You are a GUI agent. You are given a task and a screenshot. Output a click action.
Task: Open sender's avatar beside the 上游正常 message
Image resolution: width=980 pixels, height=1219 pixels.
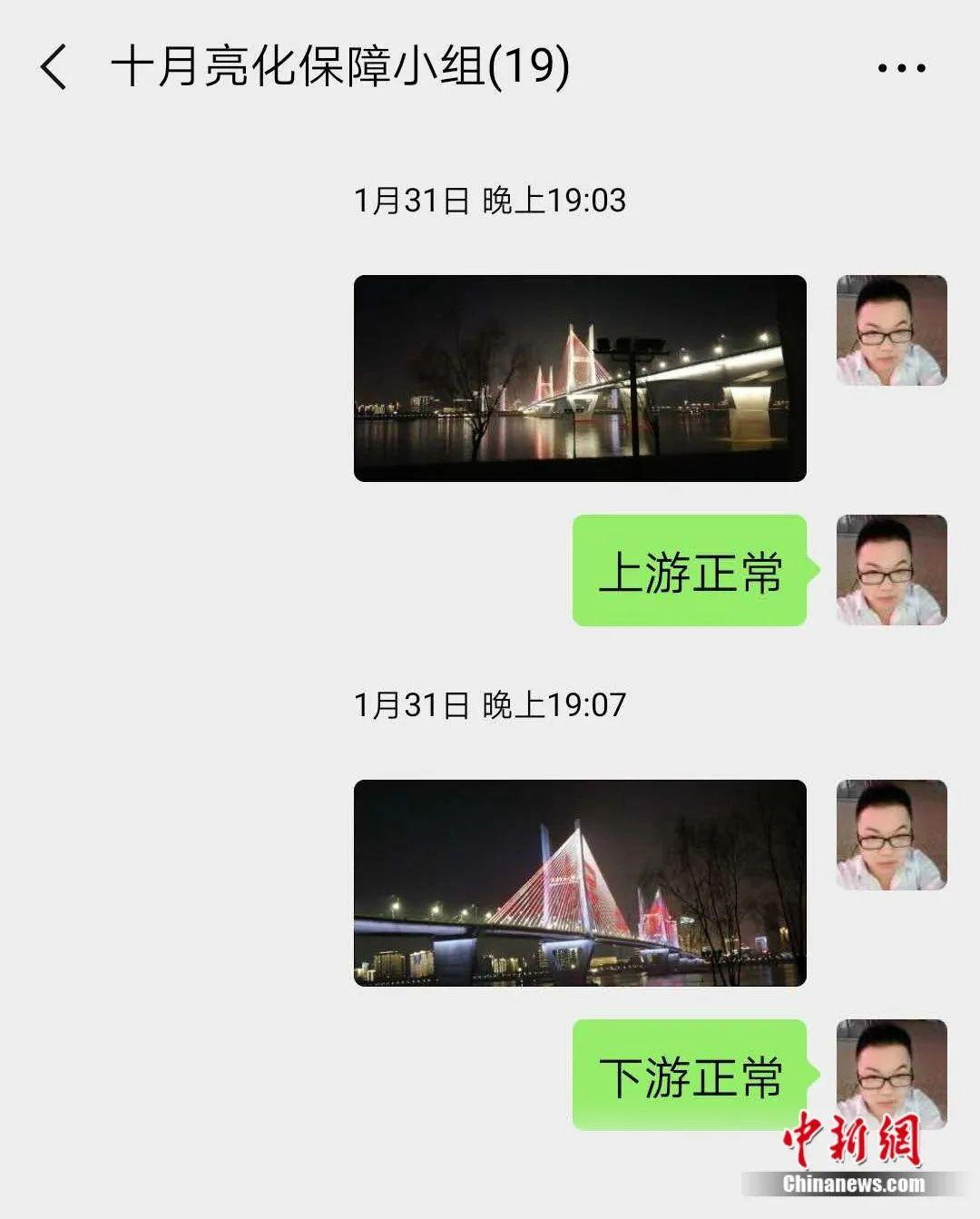891,570
